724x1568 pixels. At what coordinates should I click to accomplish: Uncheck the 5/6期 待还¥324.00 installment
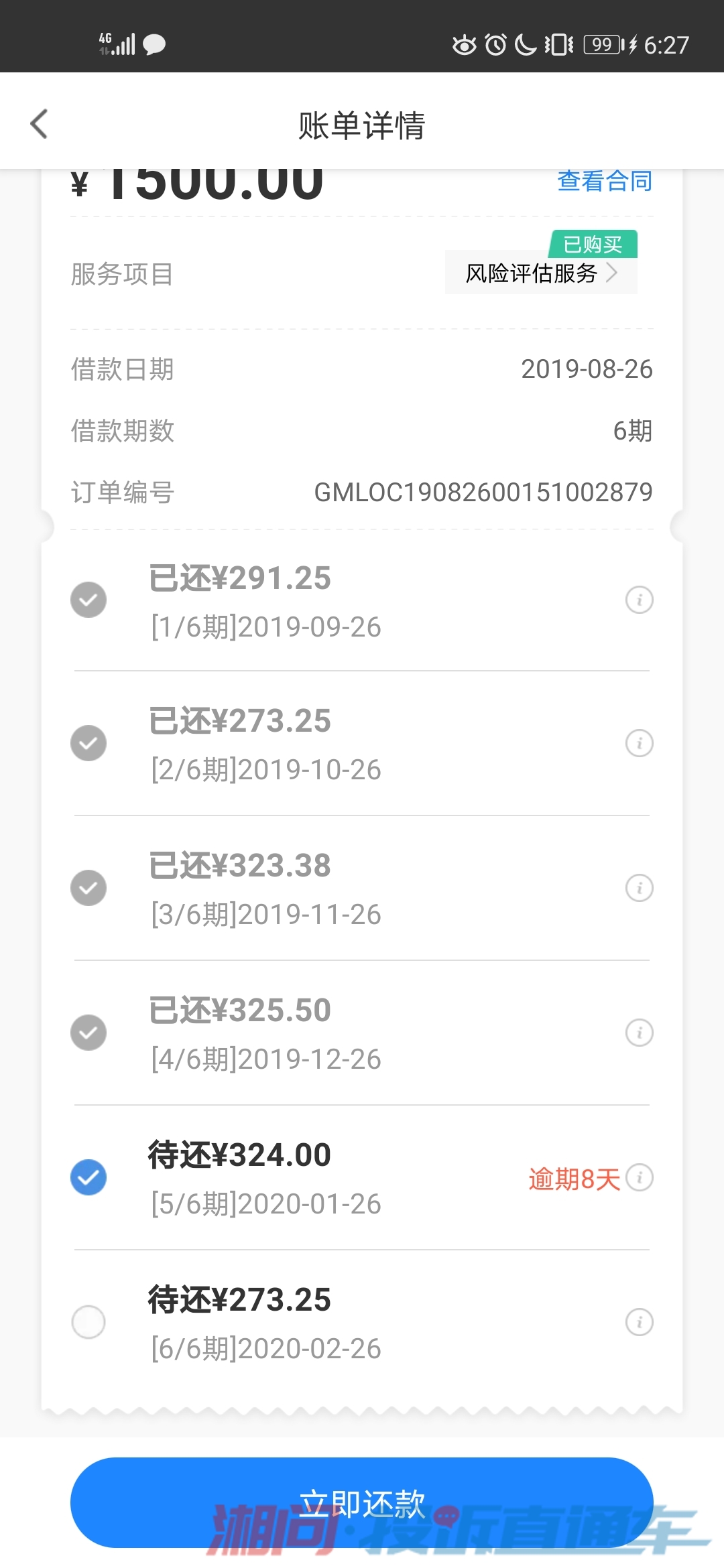point(88,1177)
